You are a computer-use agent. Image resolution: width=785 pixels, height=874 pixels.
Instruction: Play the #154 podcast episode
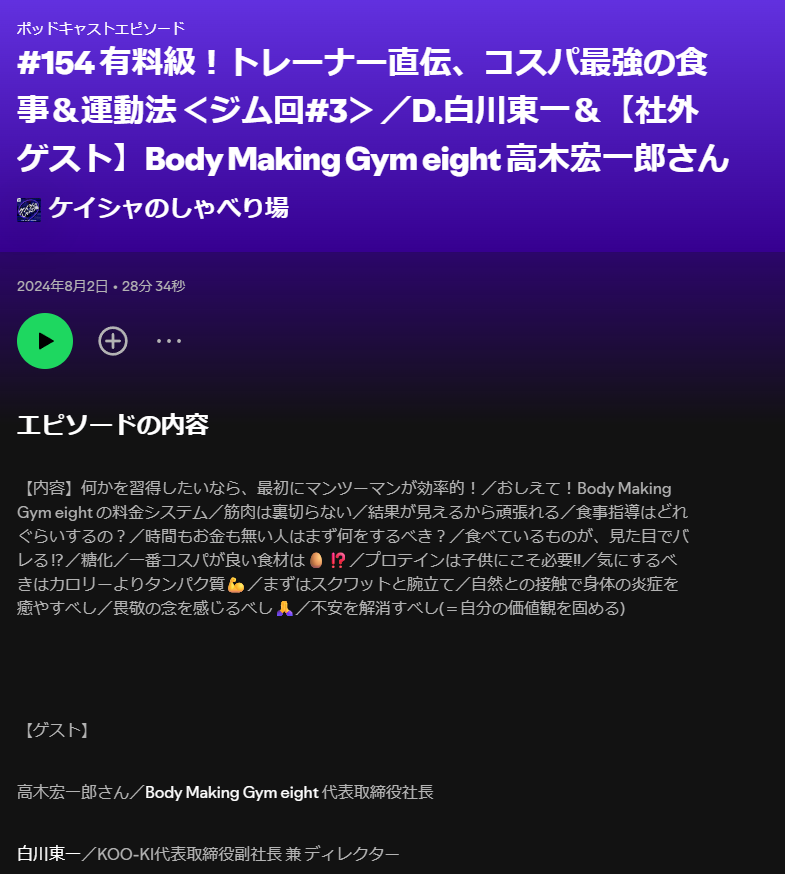pyautogui.click(x=45, y=341)
